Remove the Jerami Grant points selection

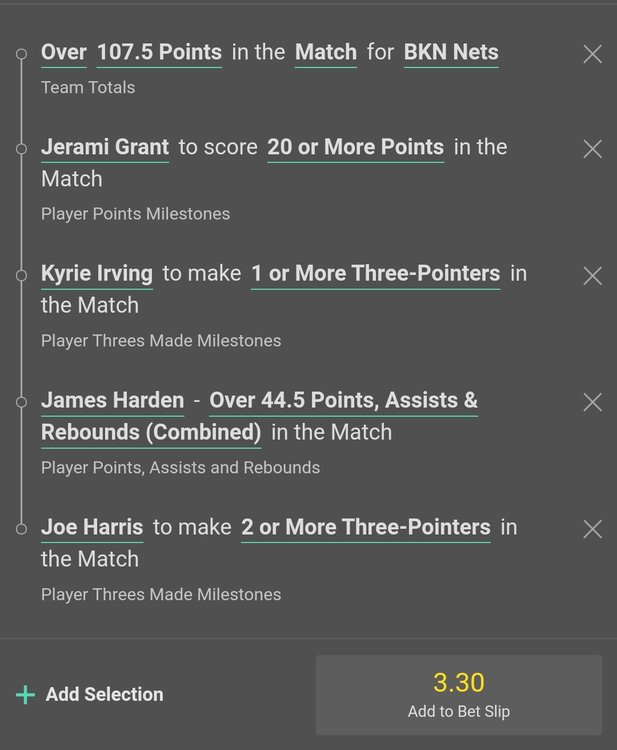click(592, 149)
